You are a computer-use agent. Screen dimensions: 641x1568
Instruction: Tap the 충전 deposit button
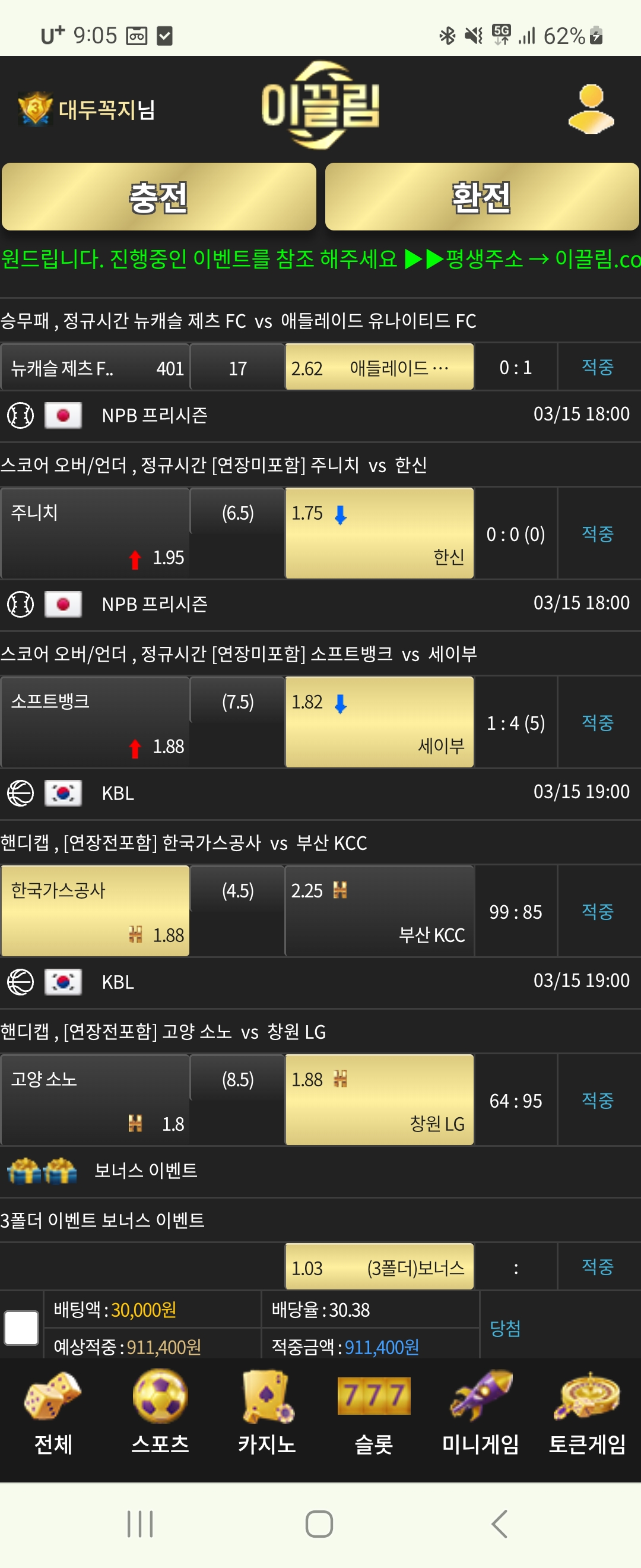click(158, 197)
